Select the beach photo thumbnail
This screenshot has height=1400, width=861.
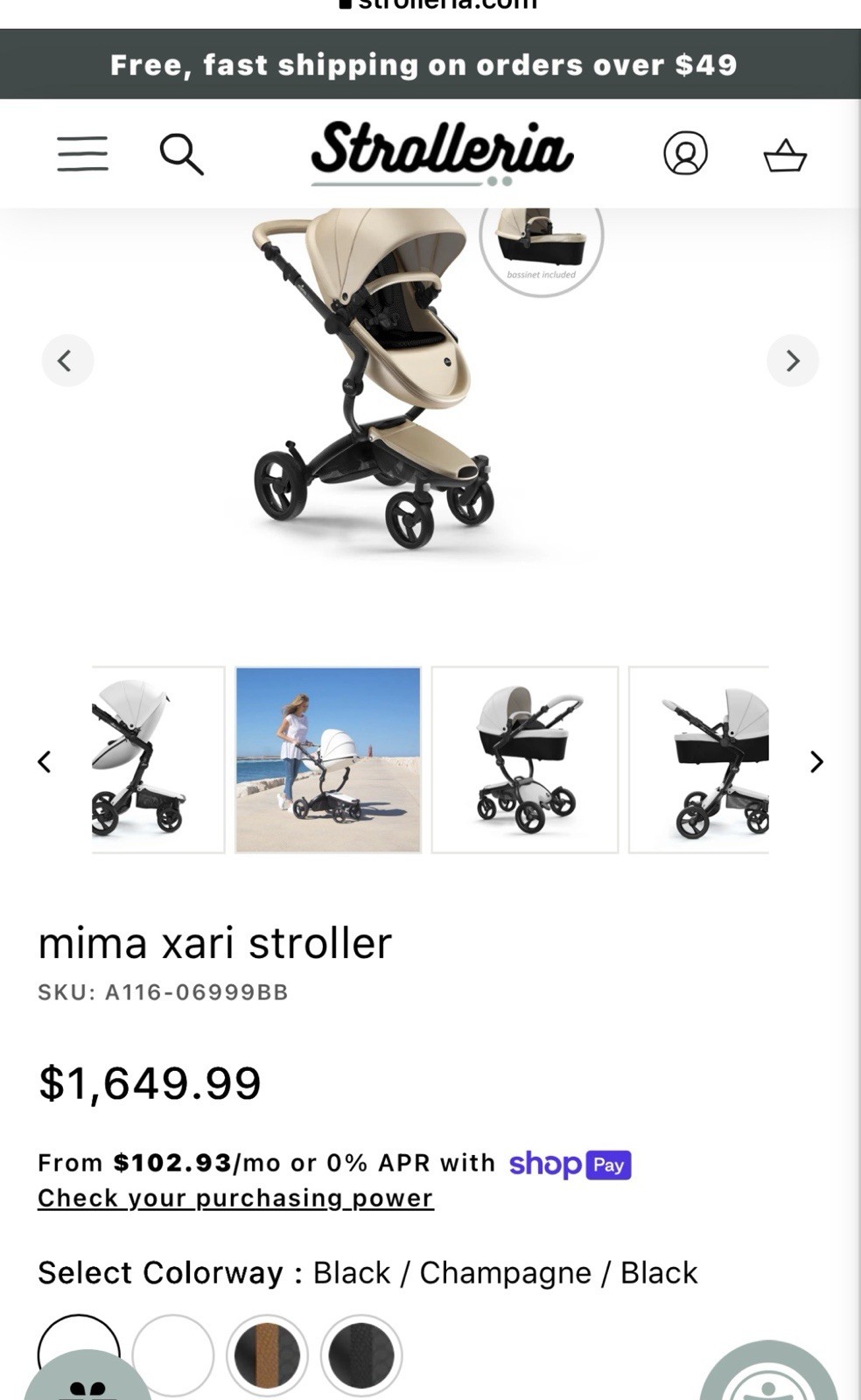pyautogui.click(x=328, y=759)
